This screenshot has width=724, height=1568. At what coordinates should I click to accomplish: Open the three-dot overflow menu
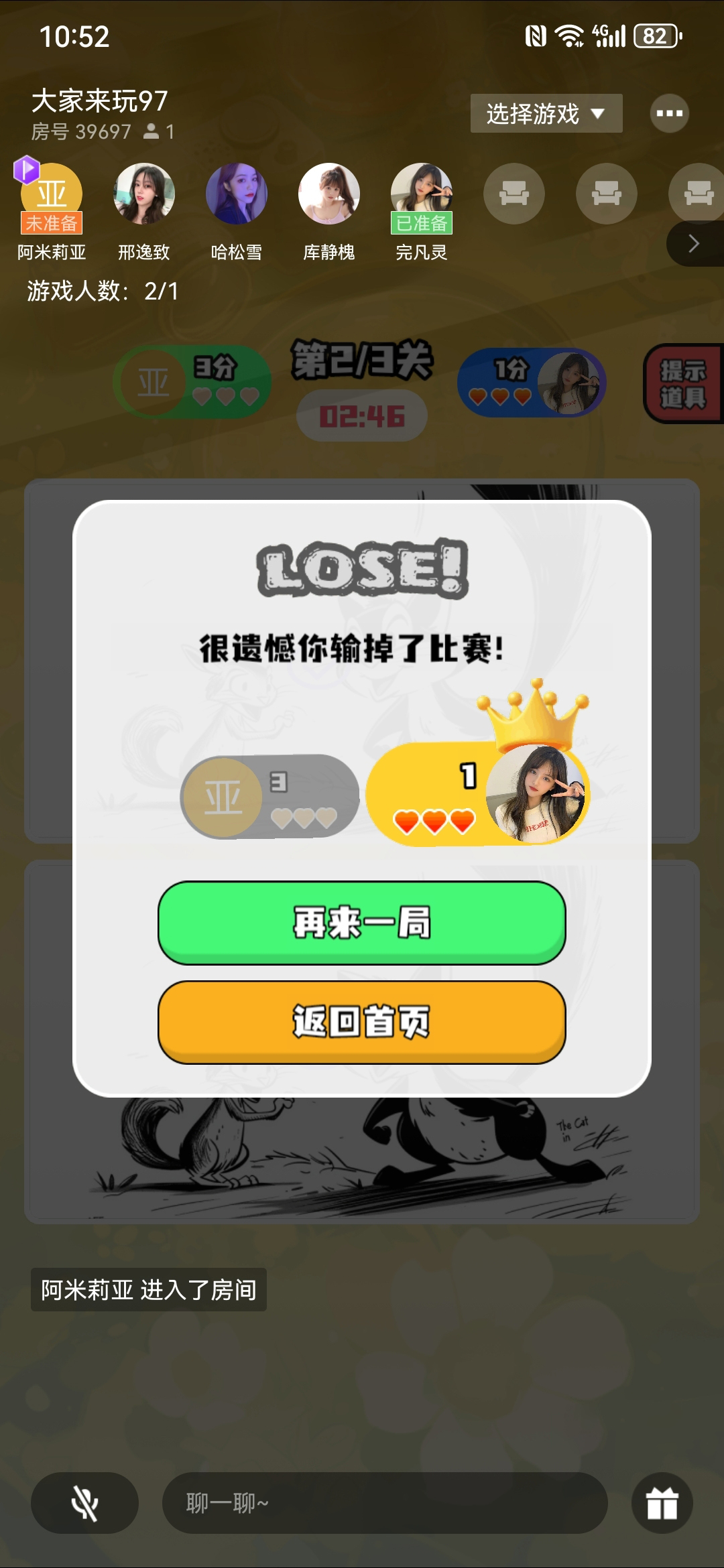click(x=669, y=113)
